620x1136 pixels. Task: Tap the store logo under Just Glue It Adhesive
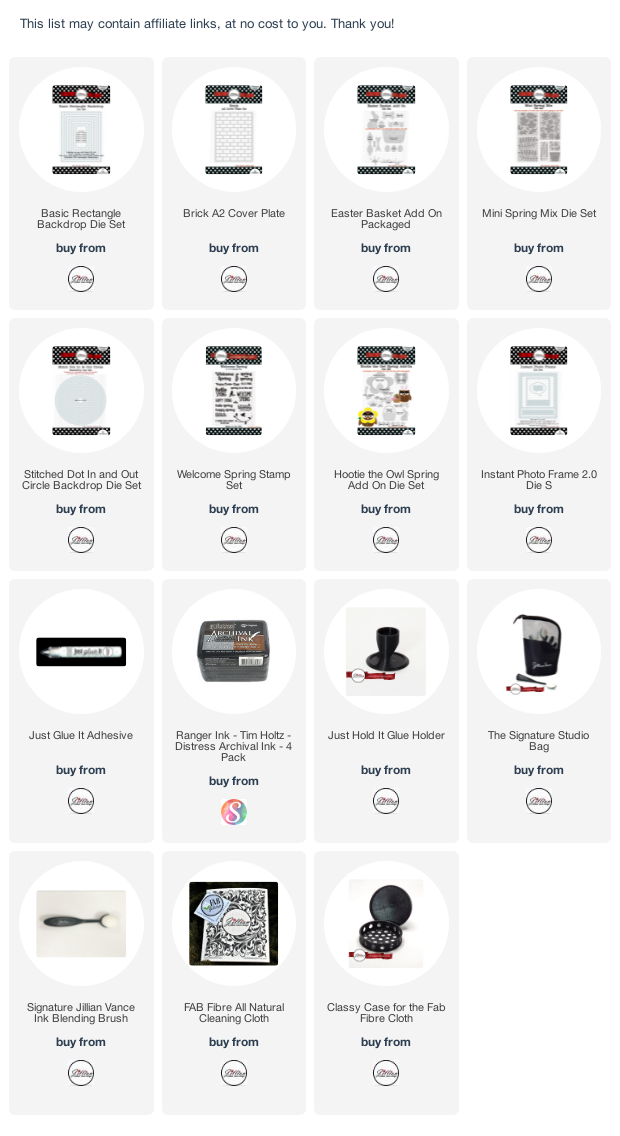point(81,801)
